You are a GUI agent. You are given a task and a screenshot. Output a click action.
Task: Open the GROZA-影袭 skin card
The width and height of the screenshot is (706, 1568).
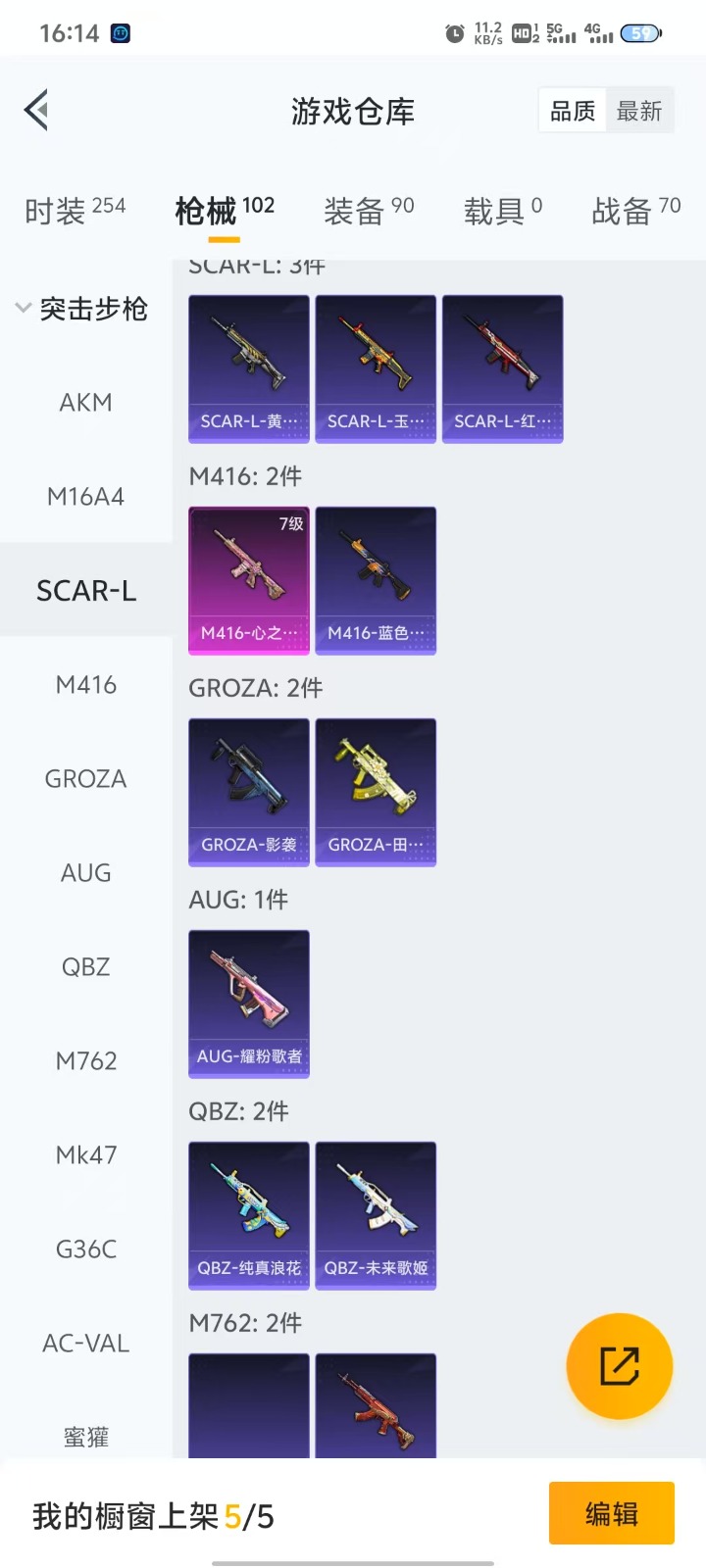pos(249,791)
